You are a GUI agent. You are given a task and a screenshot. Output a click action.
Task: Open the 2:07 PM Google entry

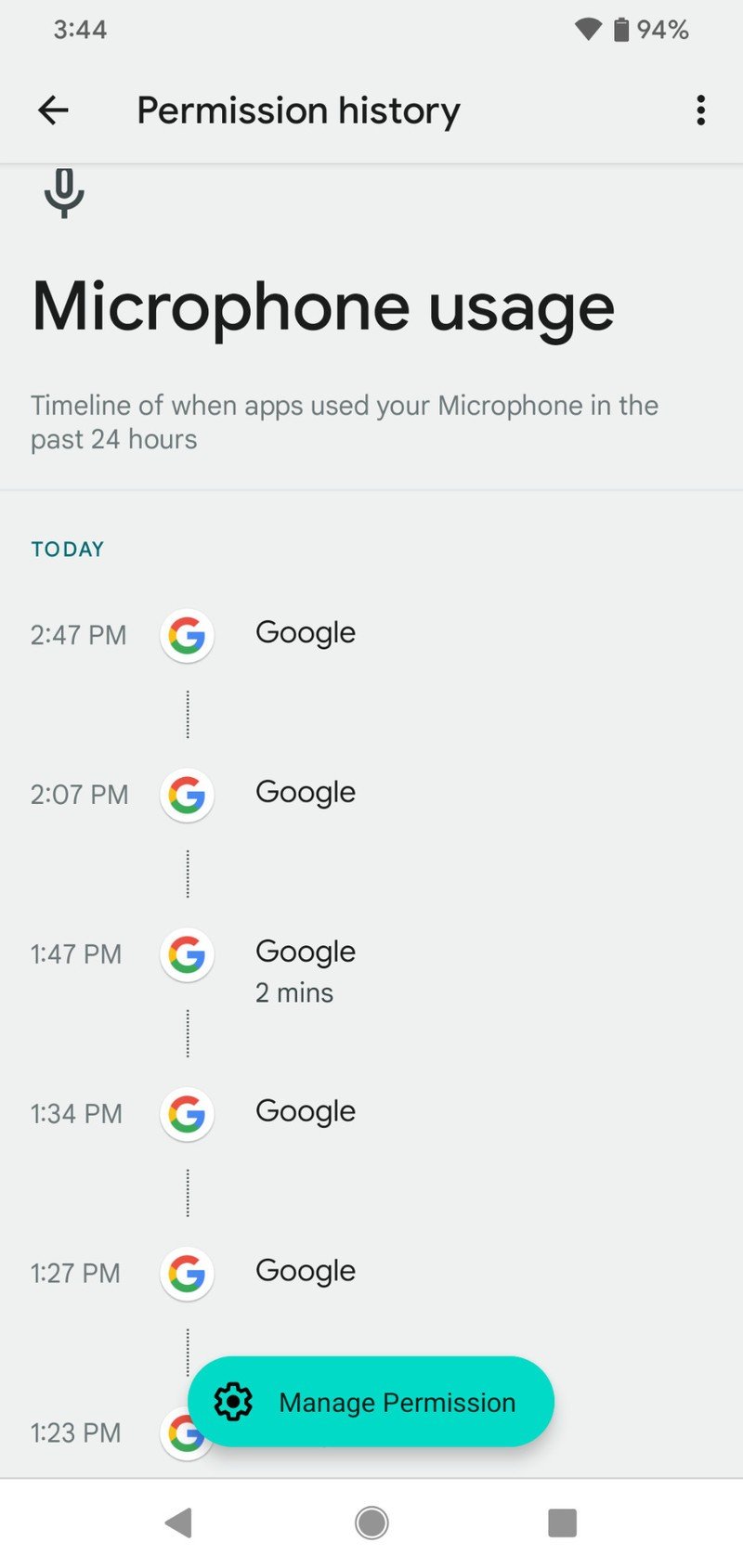[x=305, y=794]
